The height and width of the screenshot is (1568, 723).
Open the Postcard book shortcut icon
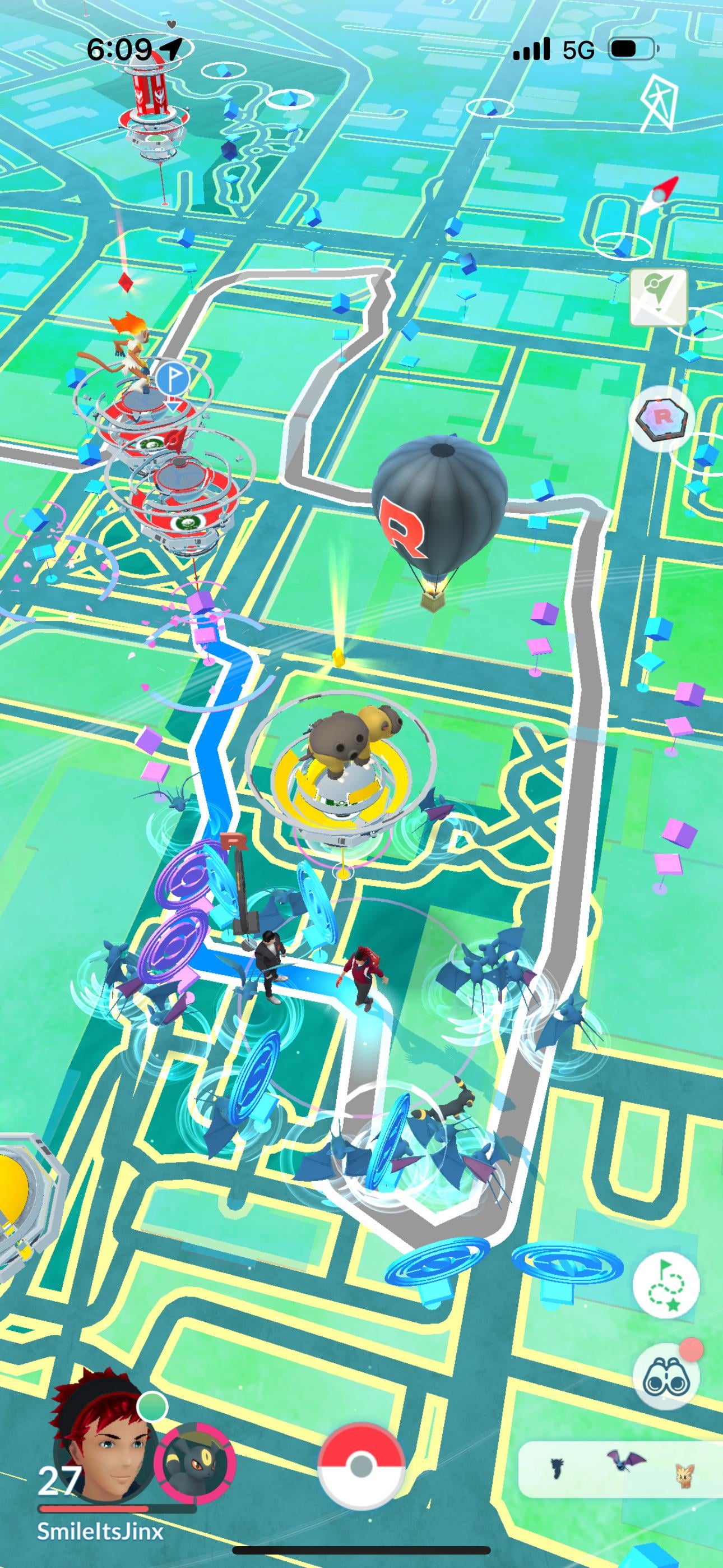coord(659,297)
